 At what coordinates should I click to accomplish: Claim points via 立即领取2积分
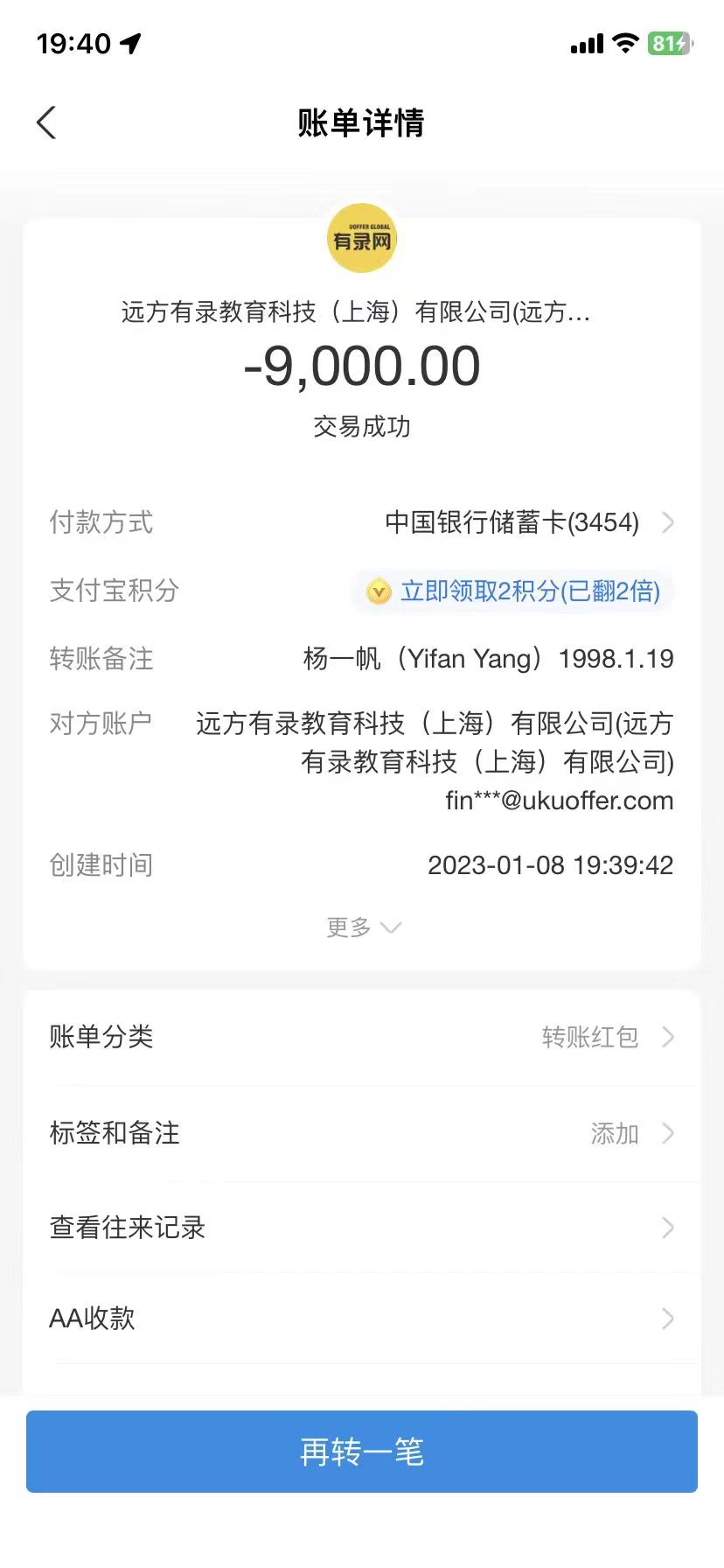point(516,591)
